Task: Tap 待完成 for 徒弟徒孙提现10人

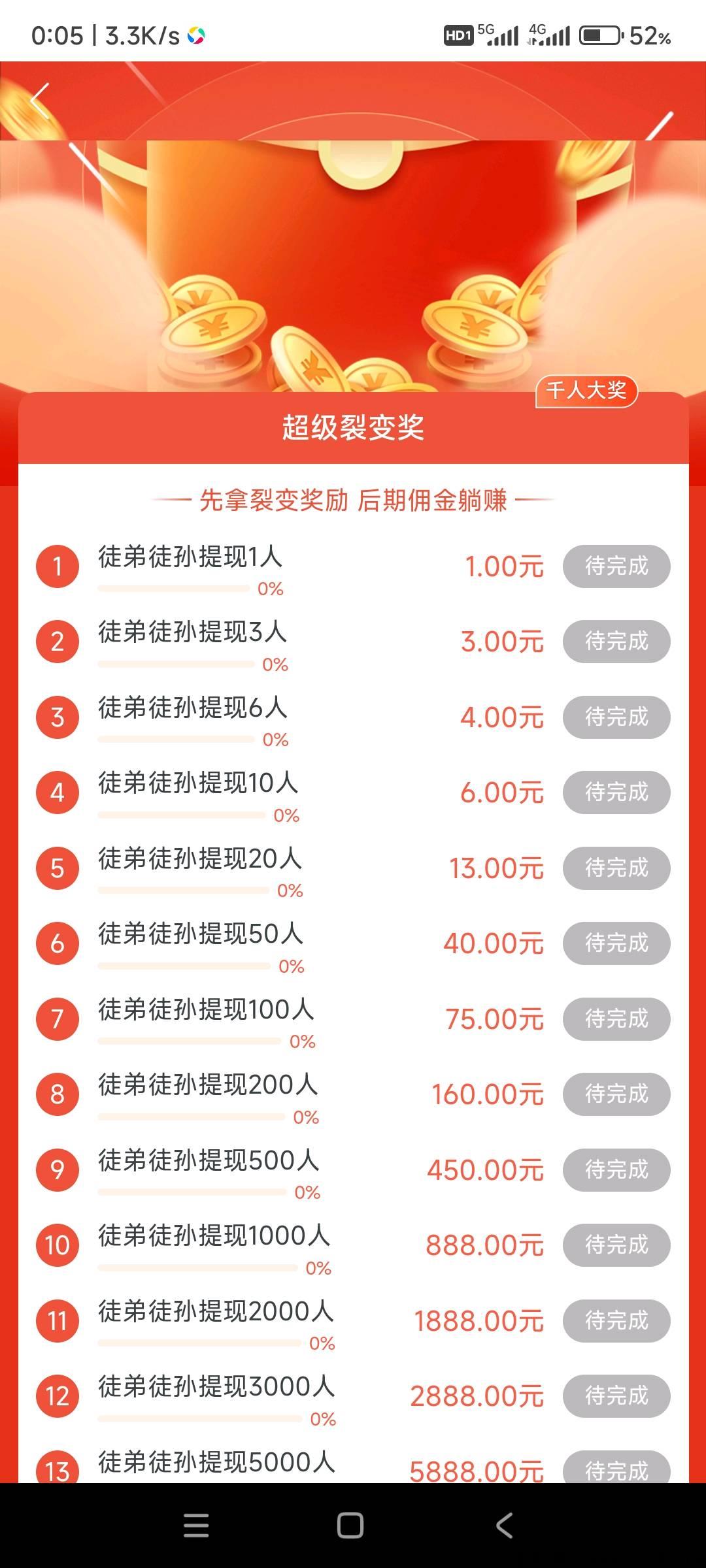Action: 616,792
